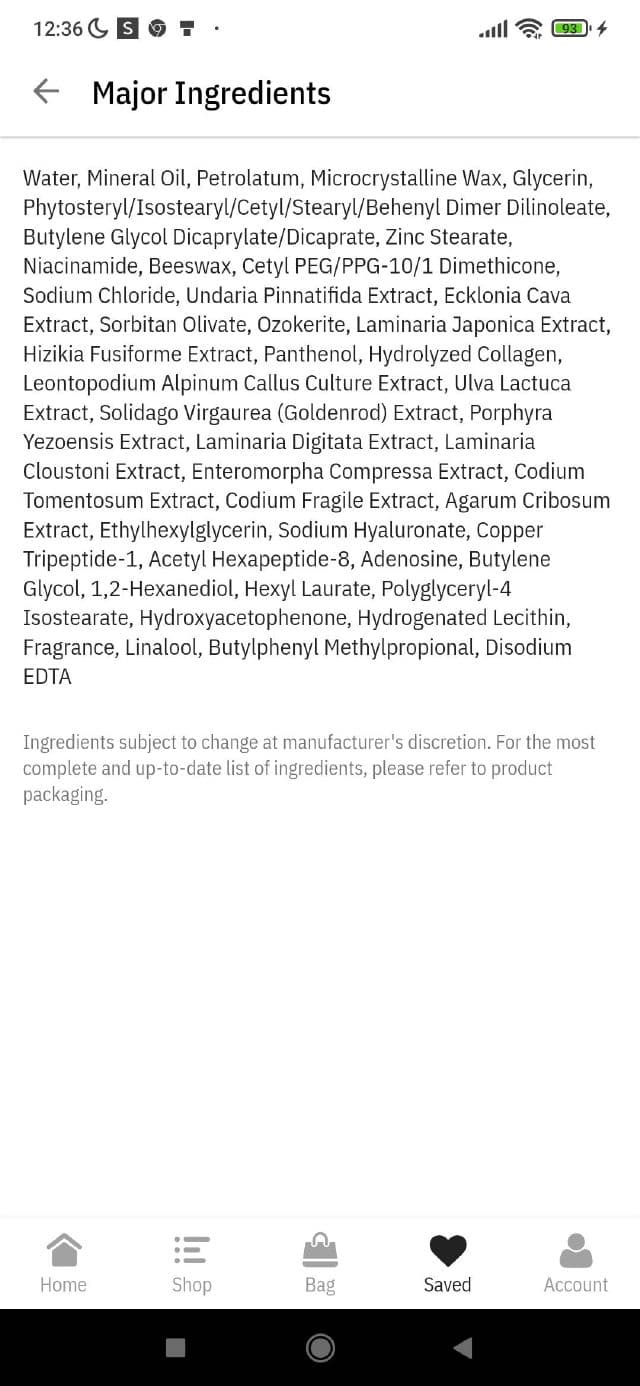The width and height of the screenshot is (640, 1386).
Task: Switch to the Home tab
Action: pos(63,1262)
